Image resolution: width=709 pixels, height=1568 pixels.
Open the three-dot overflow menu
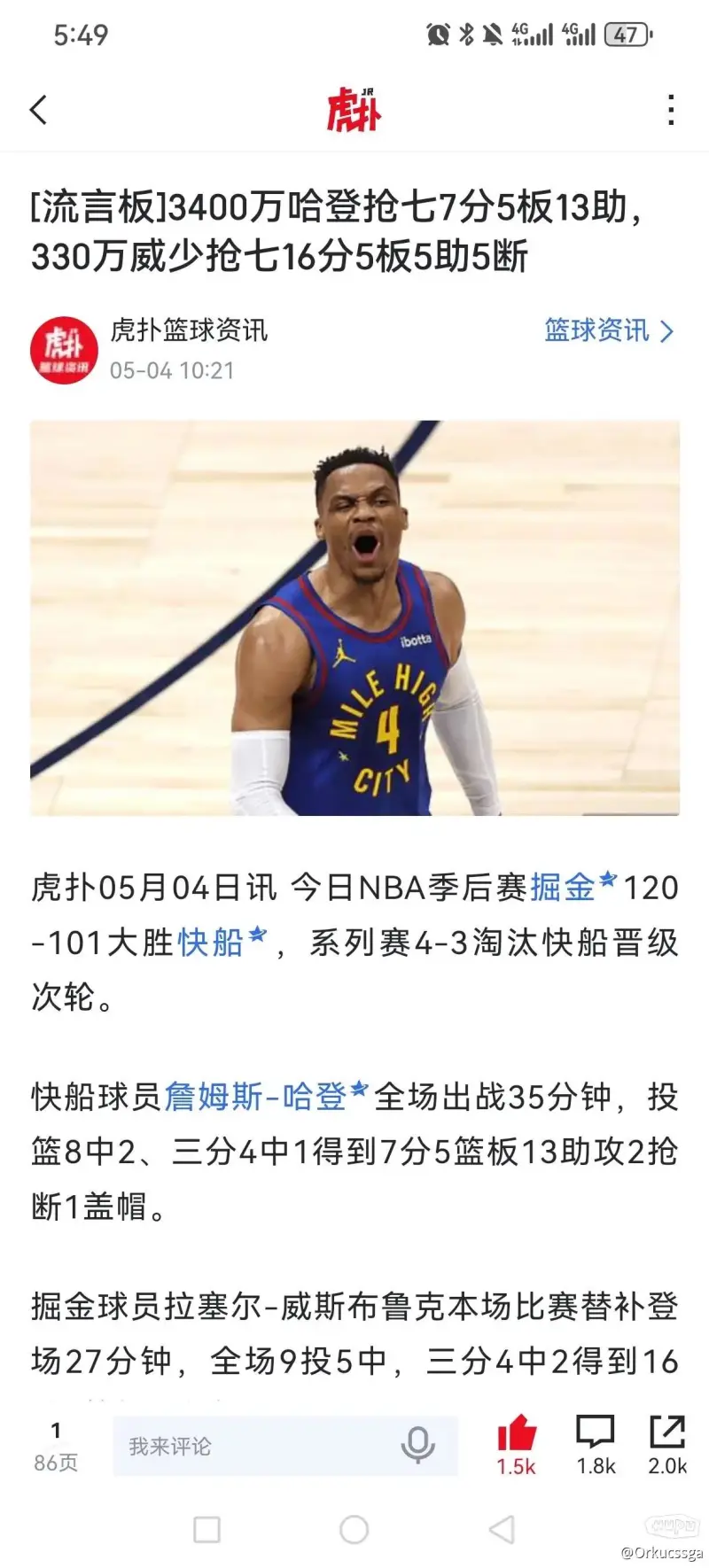[671, 111]
